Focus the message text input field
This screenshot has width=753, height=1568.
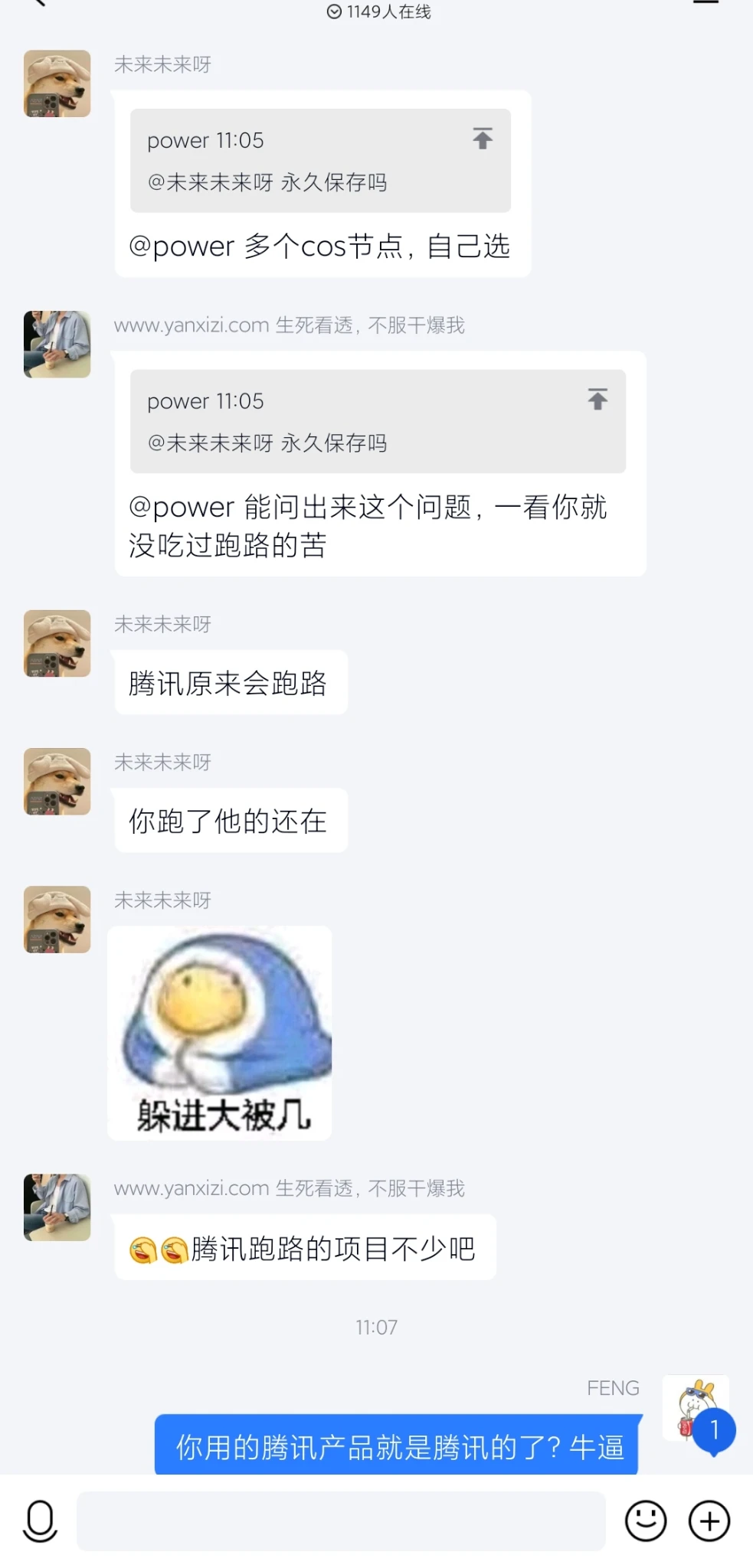341,1521
